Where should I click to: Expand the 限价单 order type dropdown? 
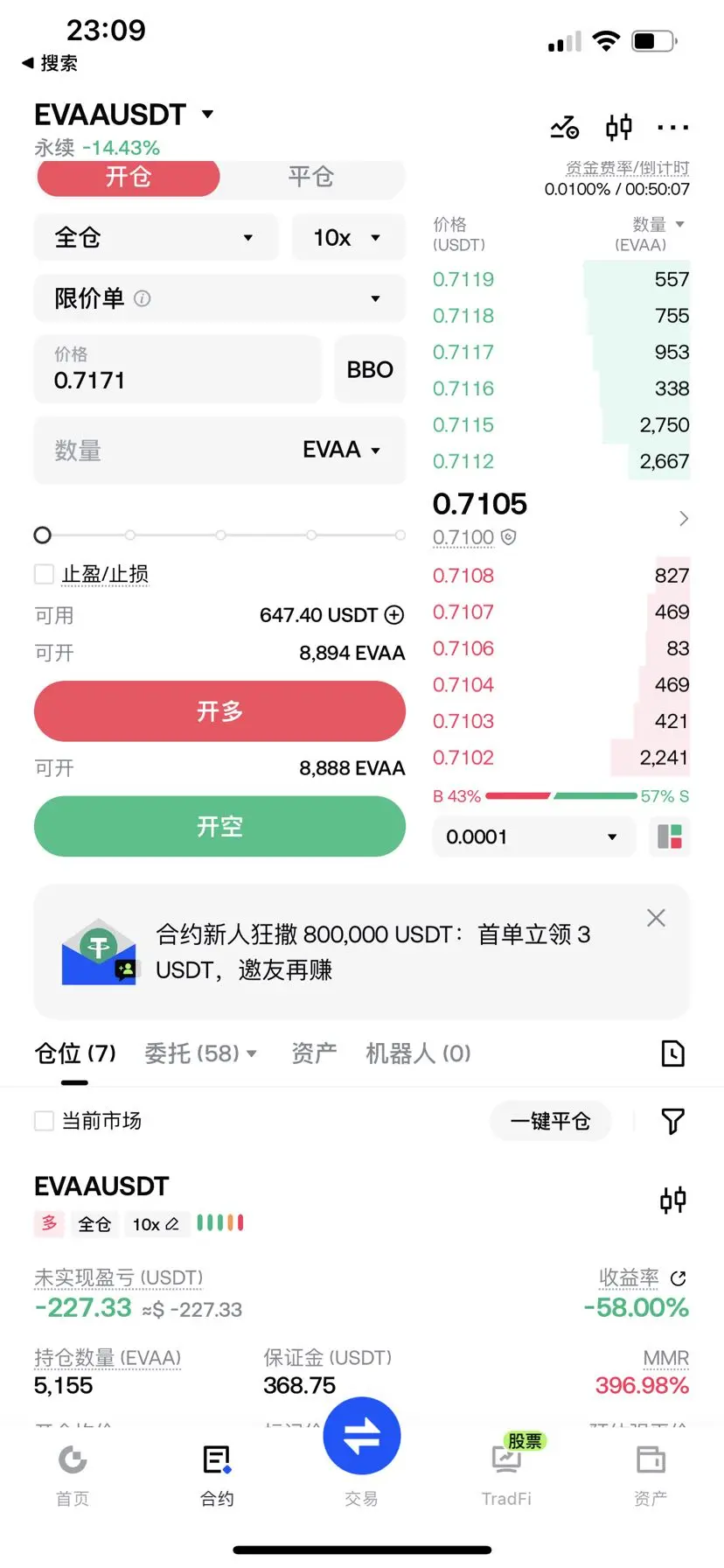point(219,298)
